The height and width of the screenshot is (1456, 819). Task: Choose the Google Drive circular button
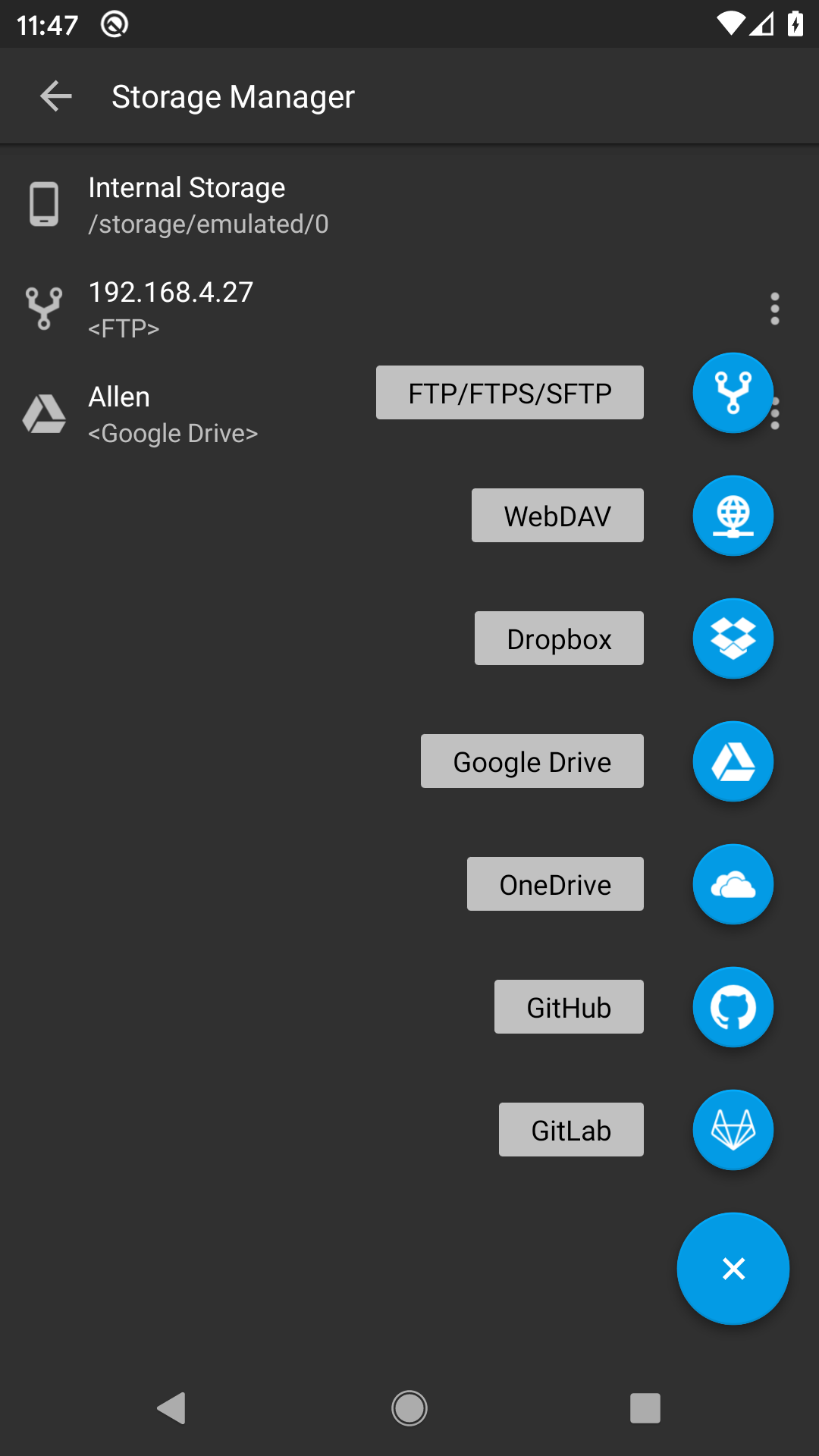[x=733, y=761]
